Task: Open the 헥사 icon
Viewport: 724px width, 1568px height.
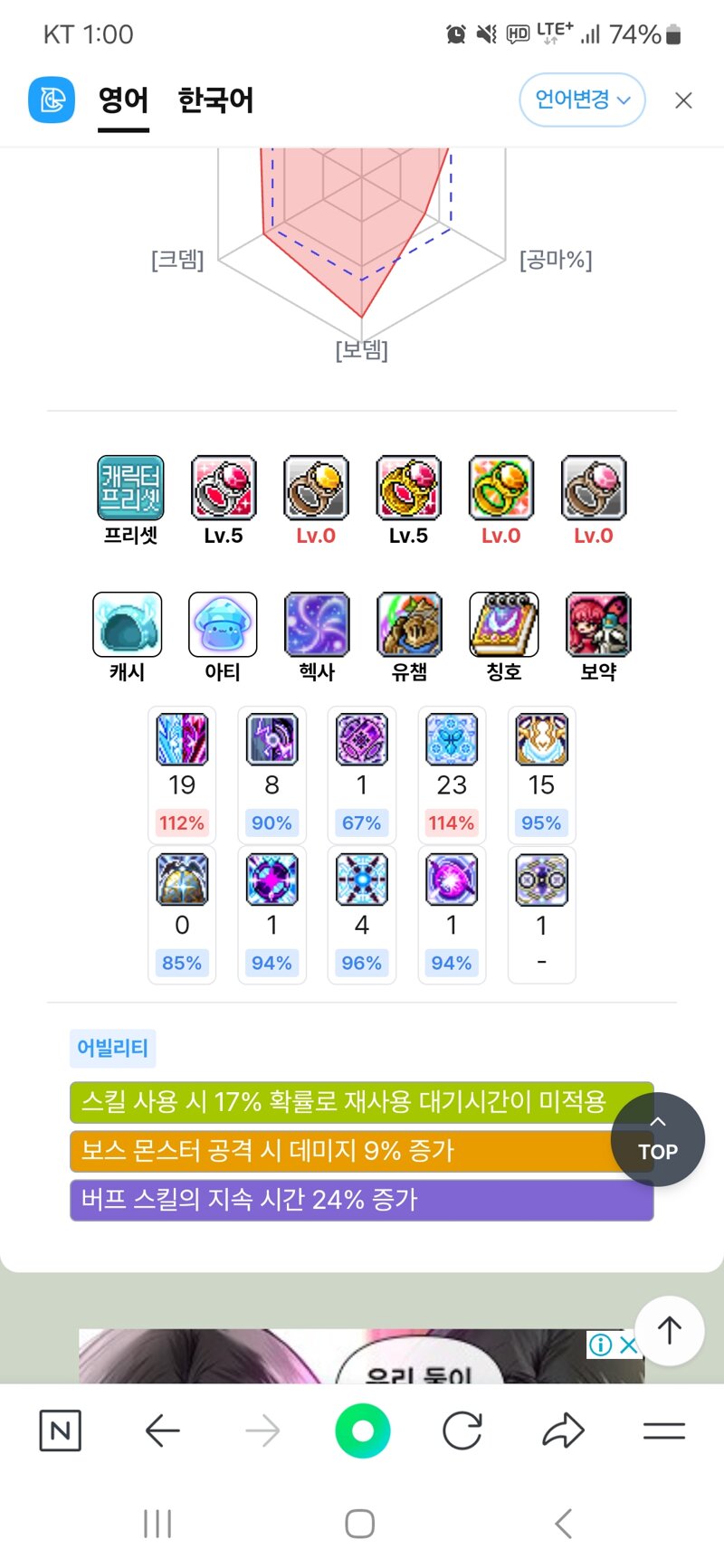Action: tap(317, 625)
